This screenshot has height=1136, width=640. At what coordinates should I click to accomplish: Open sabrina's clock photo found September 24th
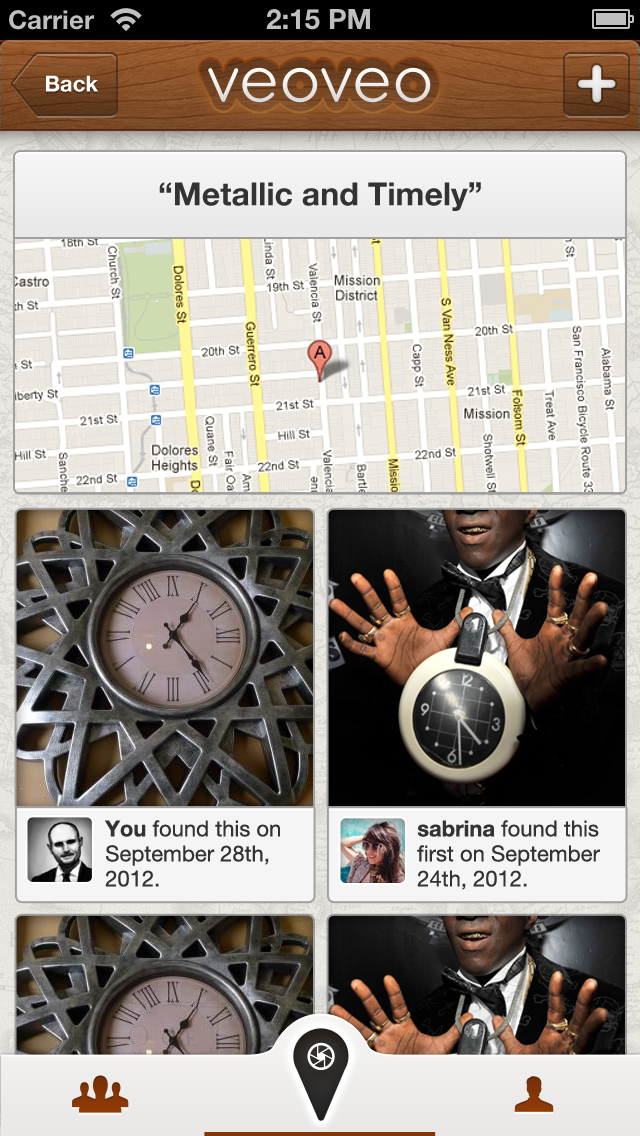click(x=476, y=658)
